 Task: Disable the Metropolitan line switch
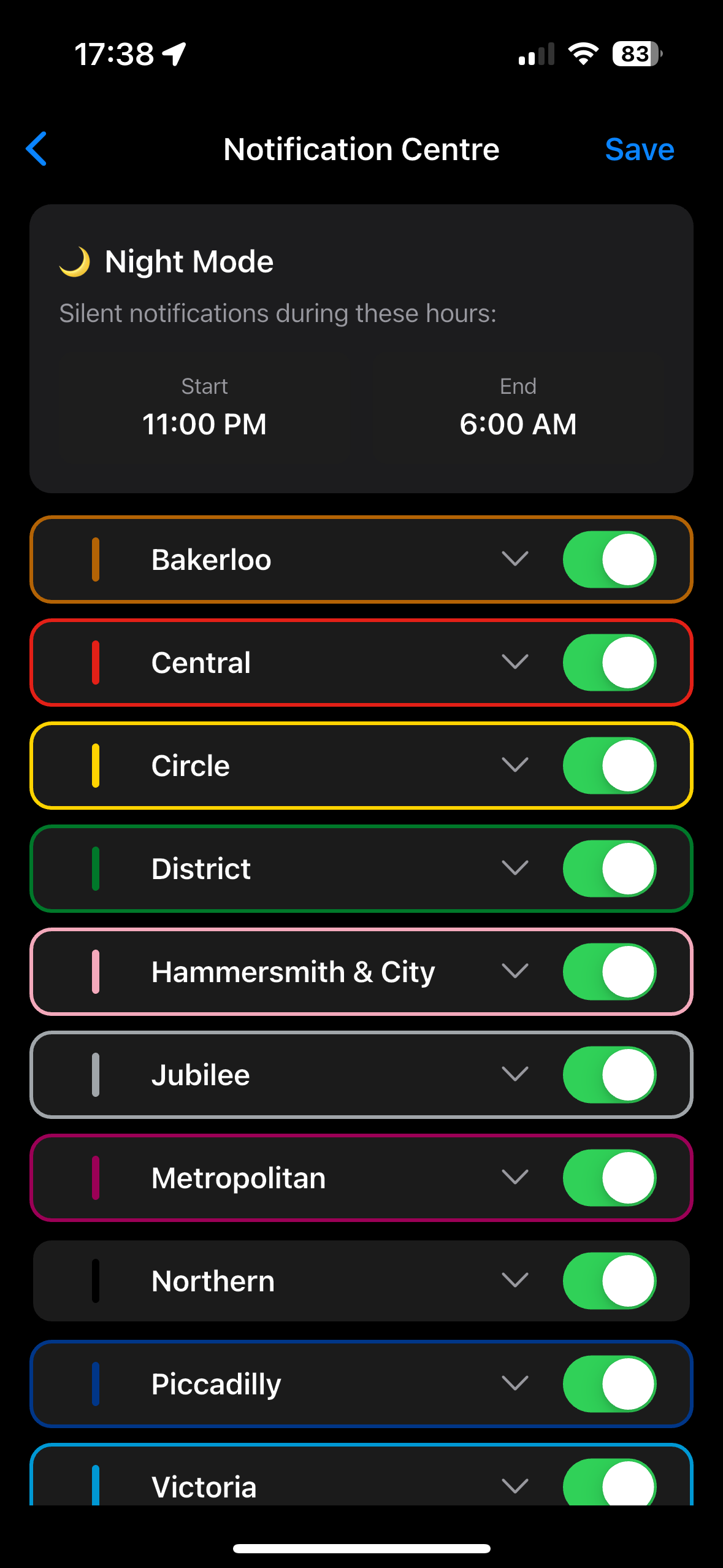(610, 1177)
